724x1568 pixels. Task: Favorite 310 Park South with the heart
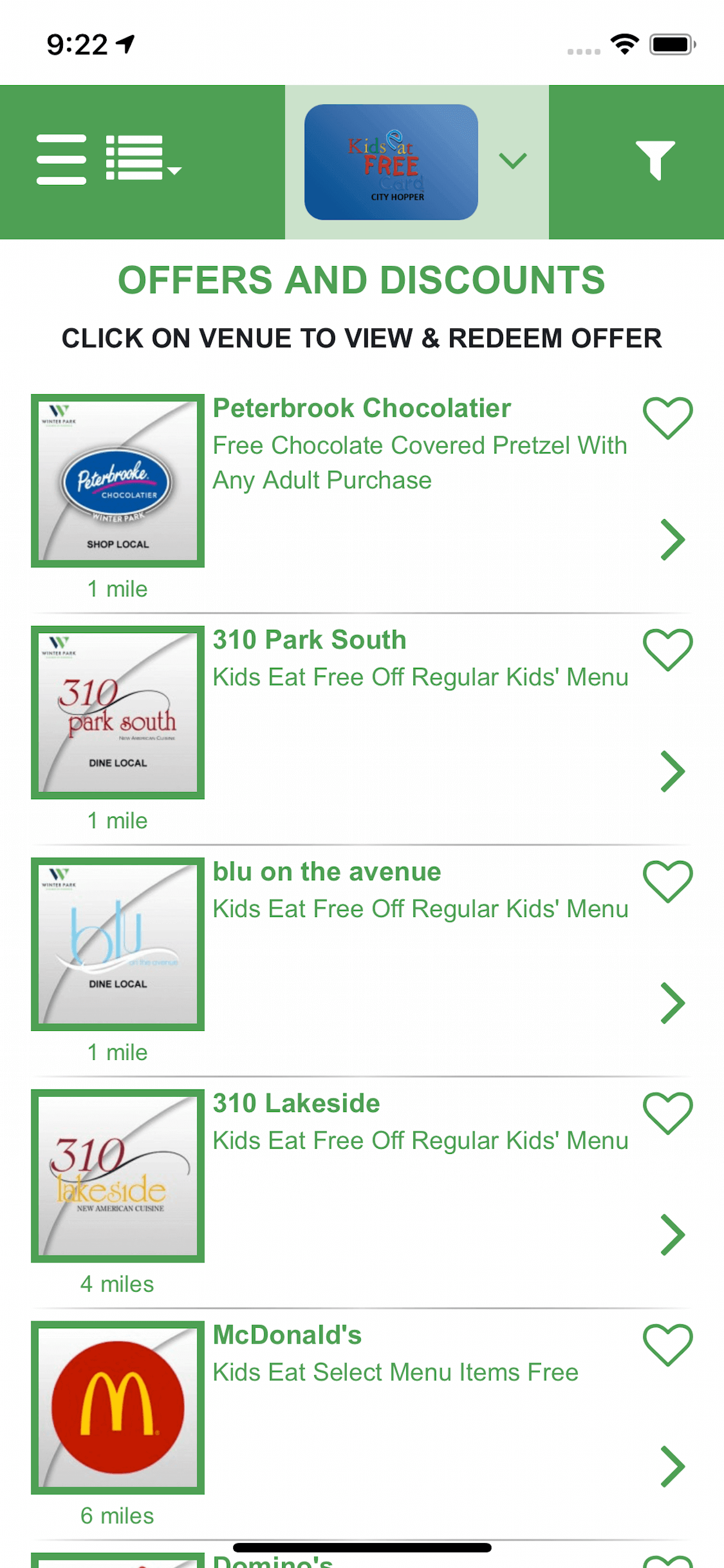(667, 650)
